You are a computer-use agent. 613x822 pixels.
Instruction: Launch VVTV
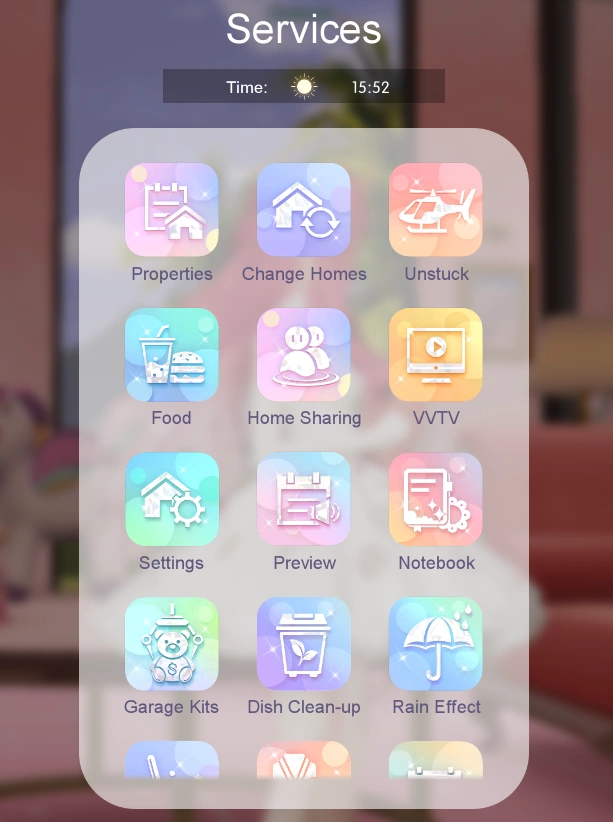[436, 354]
